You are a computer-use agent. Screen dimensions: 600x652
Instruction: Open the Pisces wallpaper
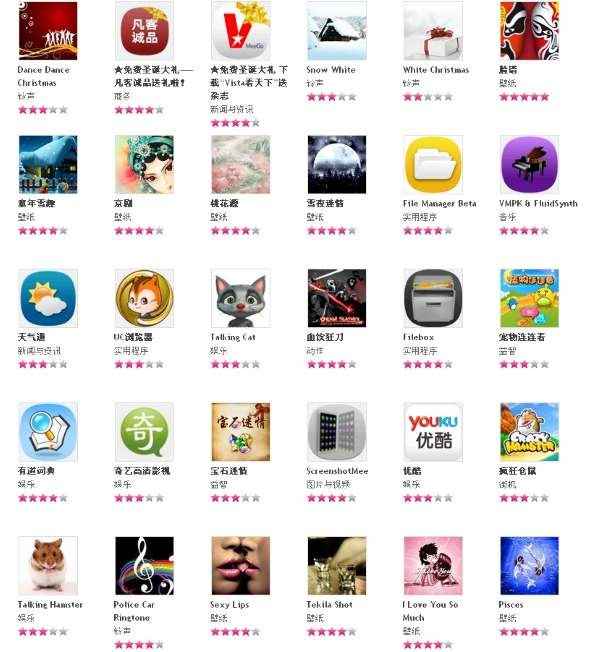(529, 566)
